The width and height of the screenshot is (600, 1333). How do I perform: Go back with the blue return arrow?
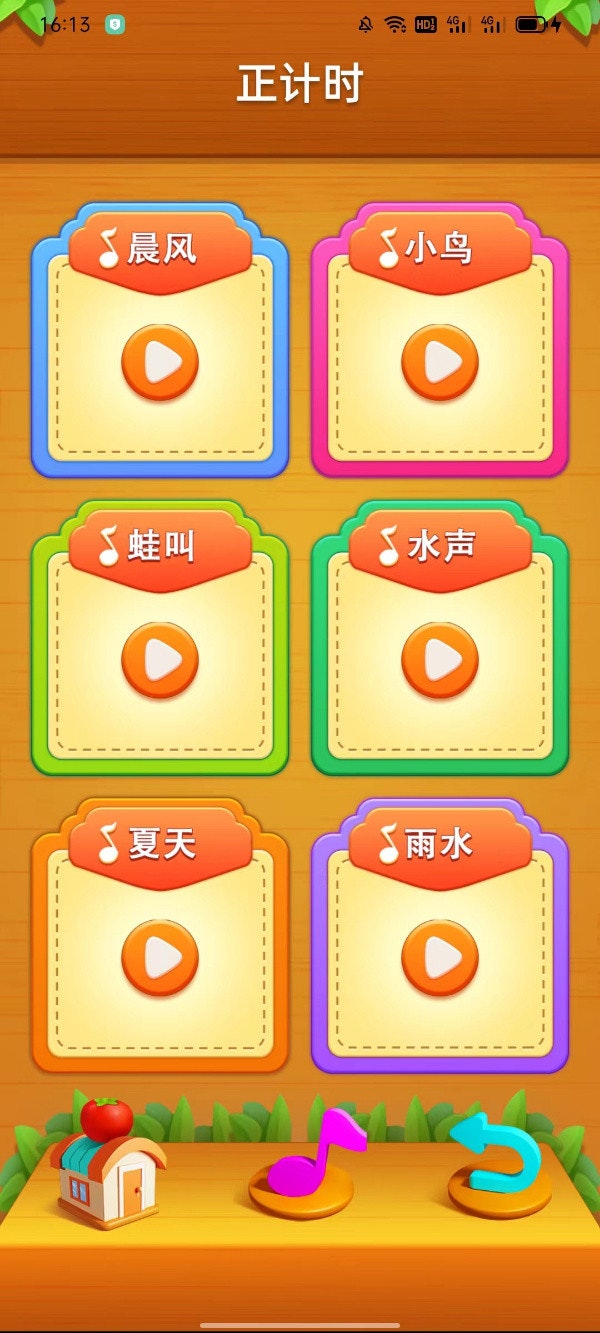coord(498,1158)
